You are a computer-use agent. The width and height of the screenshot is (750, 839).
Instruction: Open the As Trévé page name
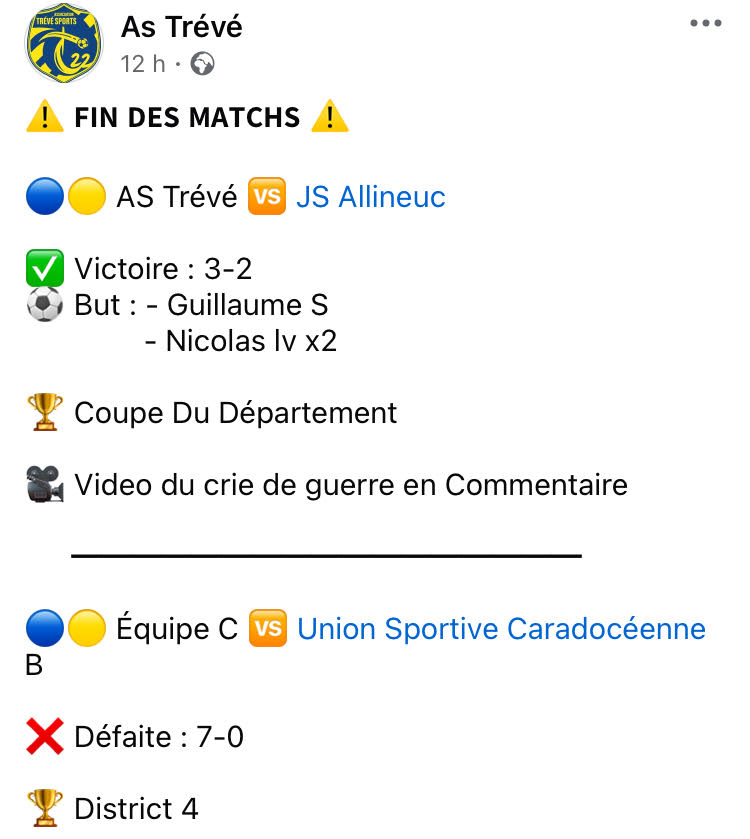pos(181,27)
